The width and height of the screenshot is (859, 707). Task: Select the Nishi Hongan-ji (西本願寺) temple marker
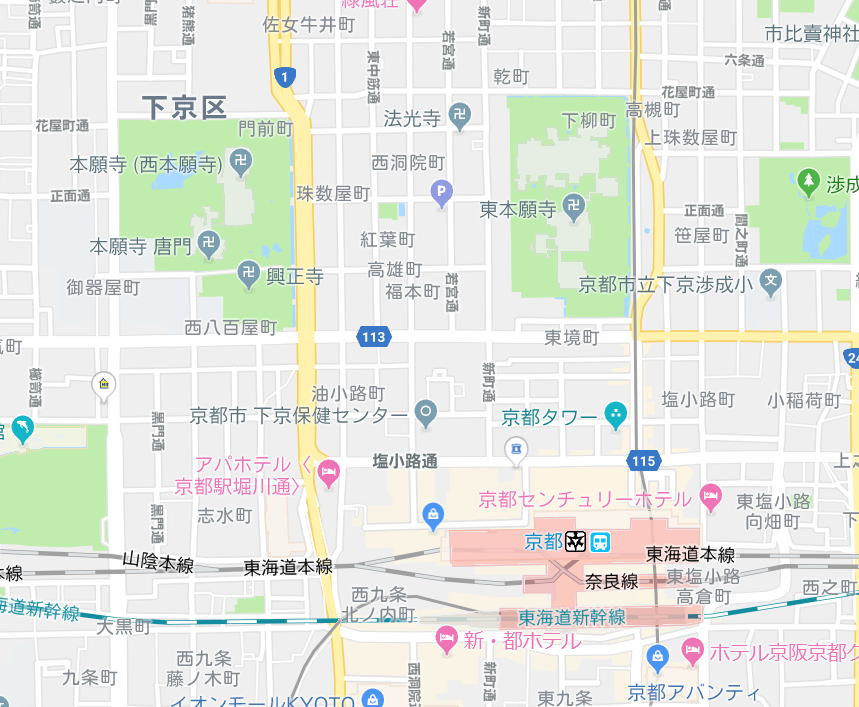pos(240,161)
